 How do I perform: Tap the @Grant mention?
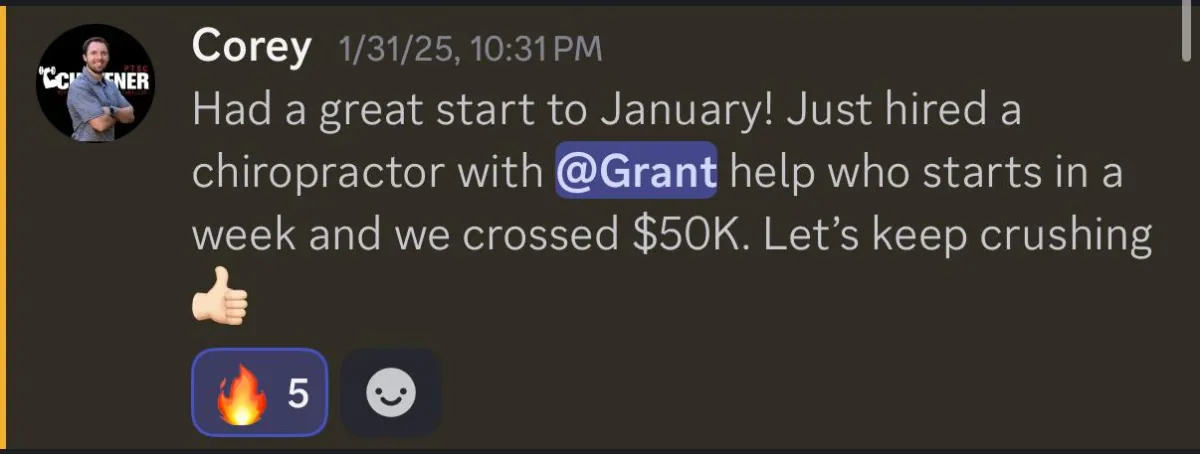point(636,173)
